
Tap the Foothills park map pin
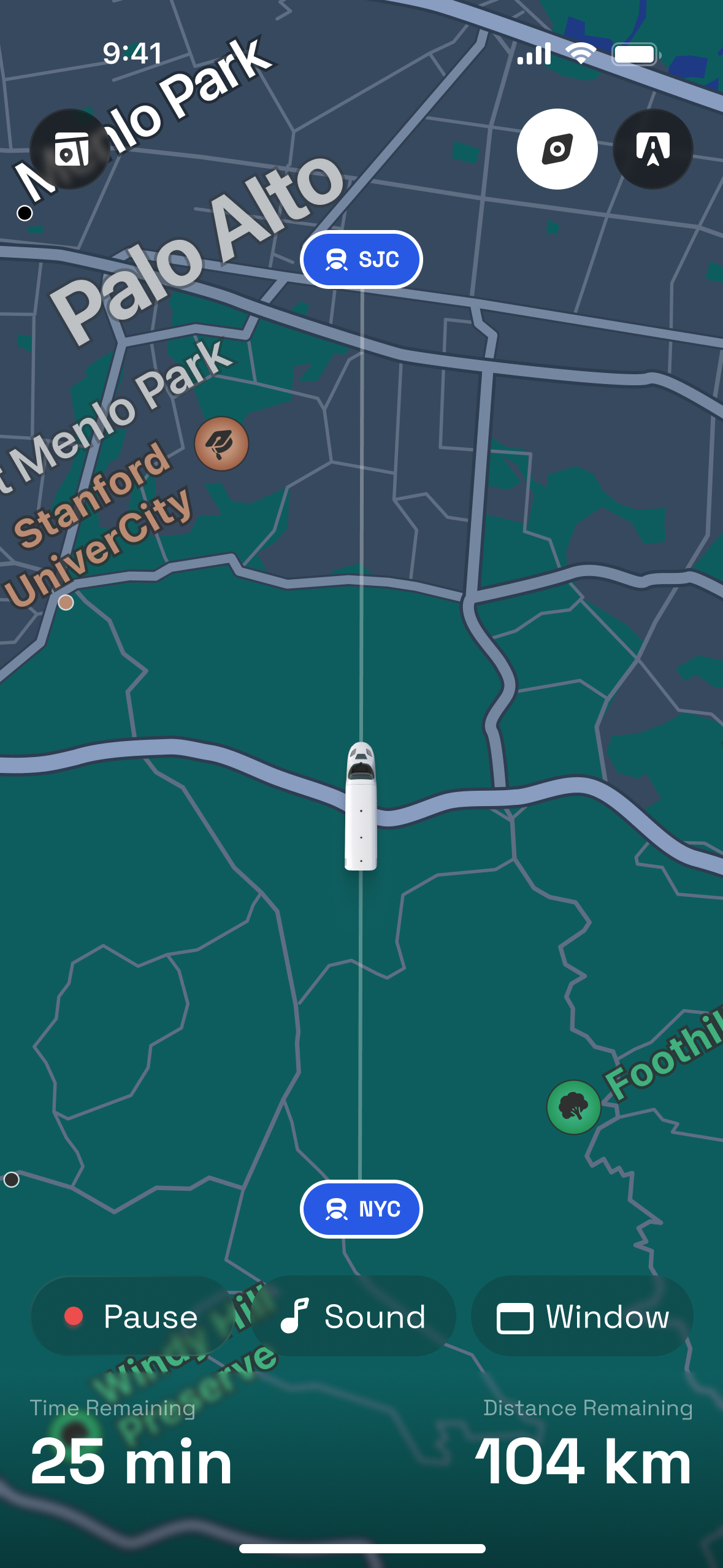click(x=574, y=1107)
